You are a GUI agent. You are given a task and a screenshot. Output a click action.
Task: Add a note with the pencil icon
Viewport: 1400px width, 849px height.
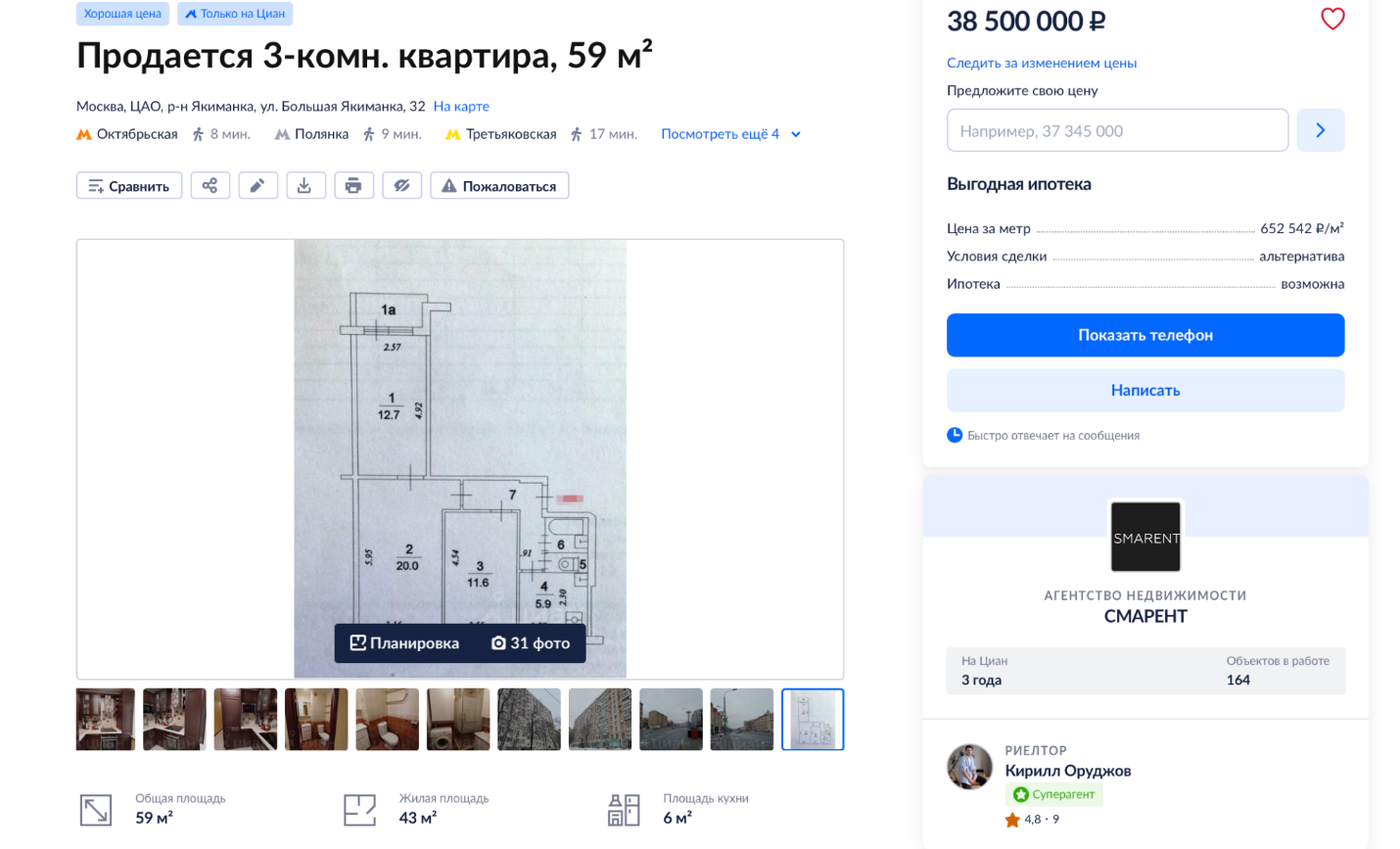[x=257, y=186]
